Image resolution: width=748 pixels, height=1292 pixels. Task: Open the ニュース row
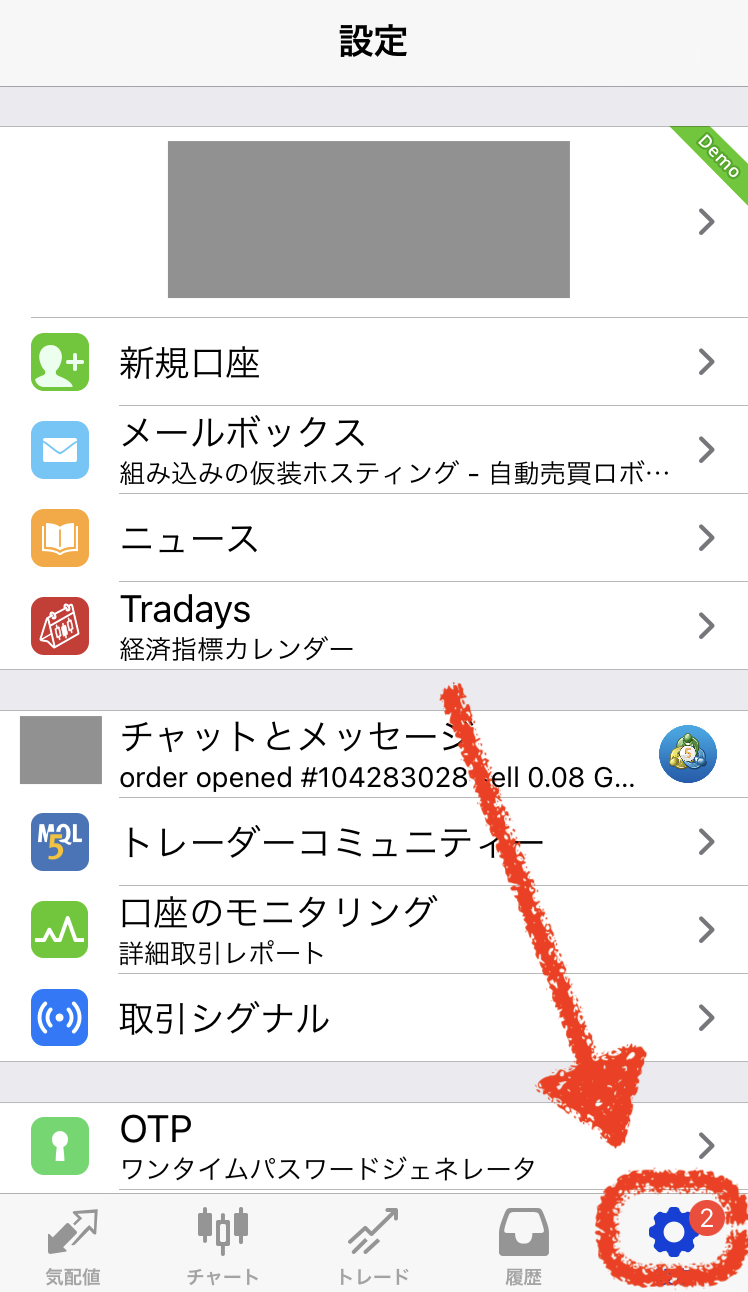(374, 538)
